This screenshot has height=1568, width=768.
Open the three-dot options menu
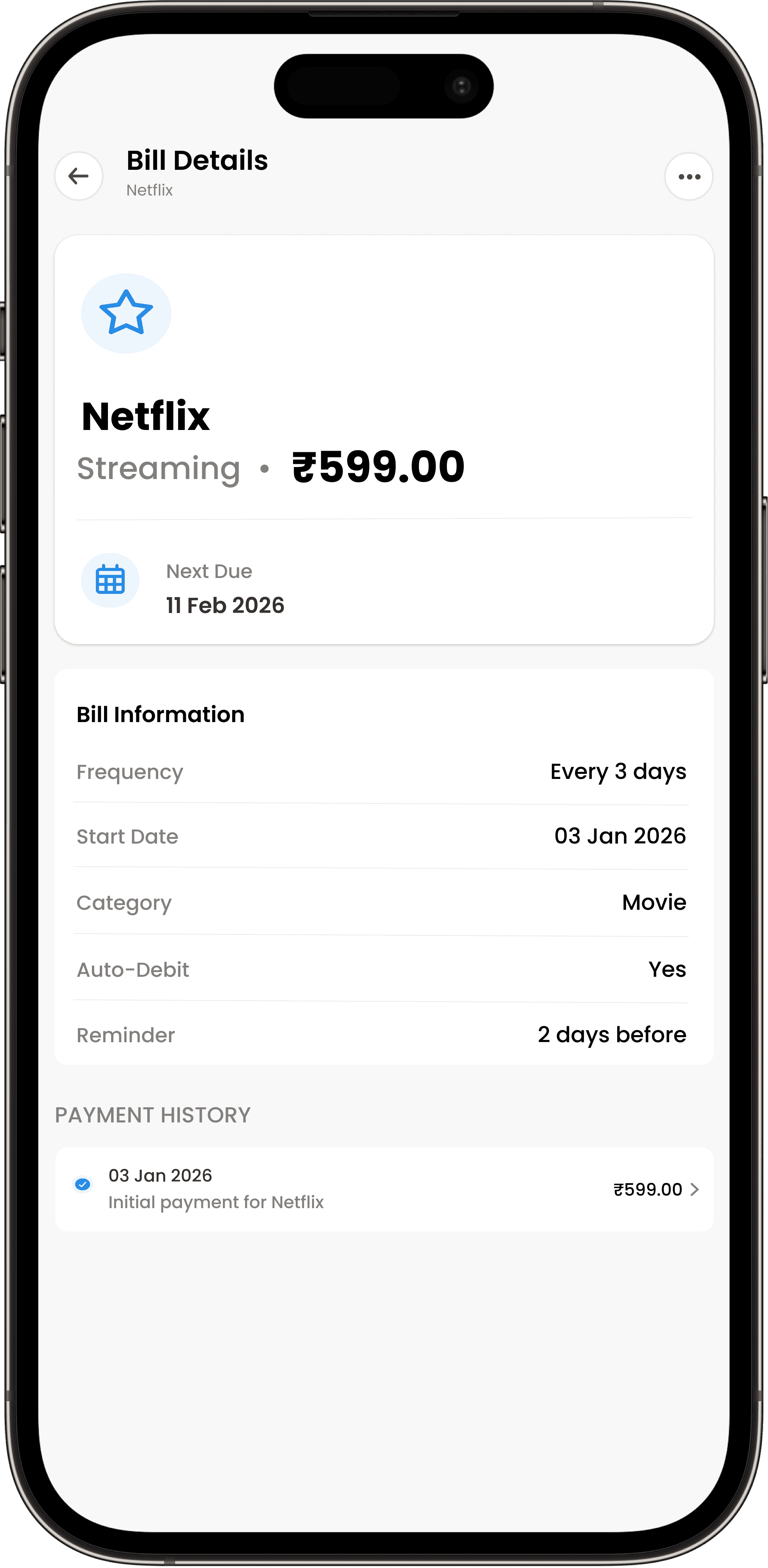point(689,176)
